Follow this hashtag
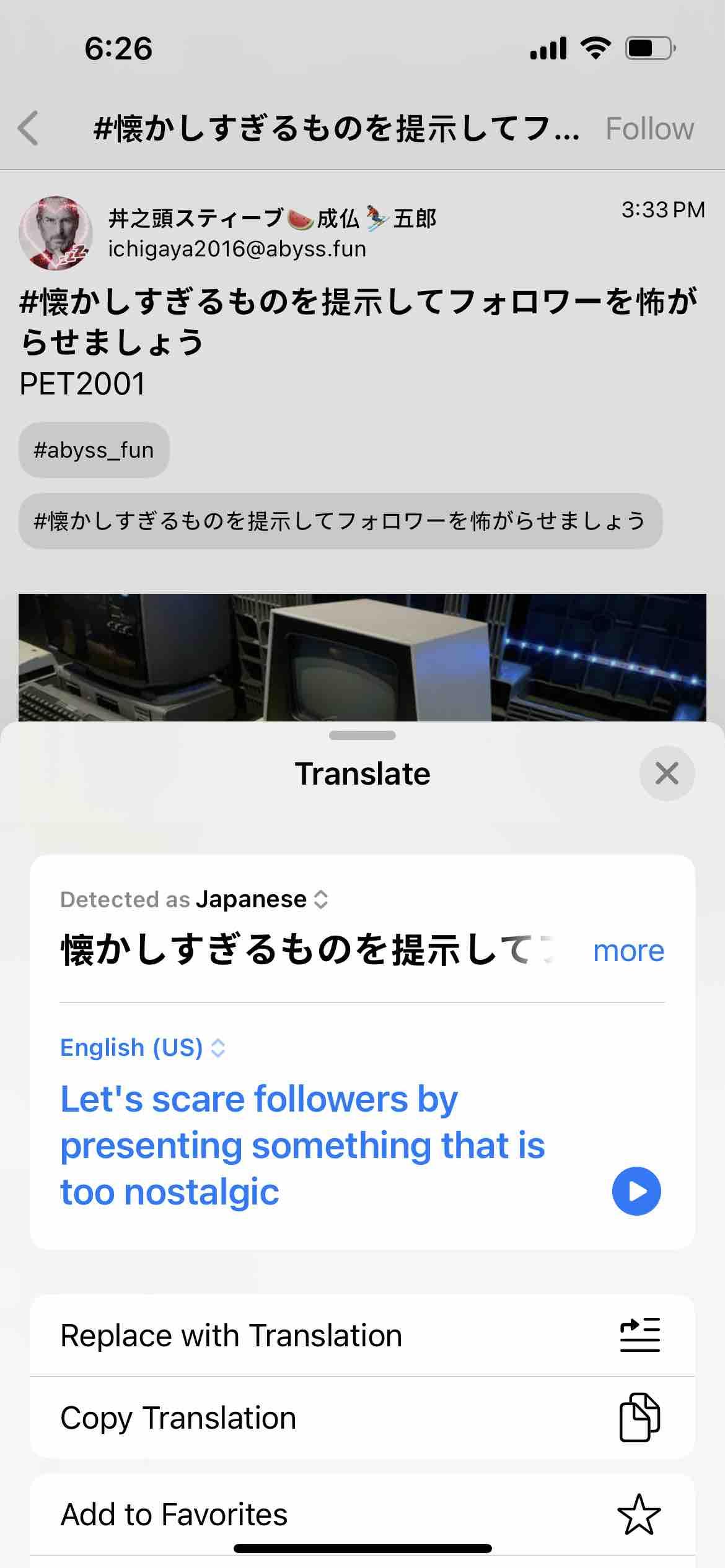 (x=649, y=129)
